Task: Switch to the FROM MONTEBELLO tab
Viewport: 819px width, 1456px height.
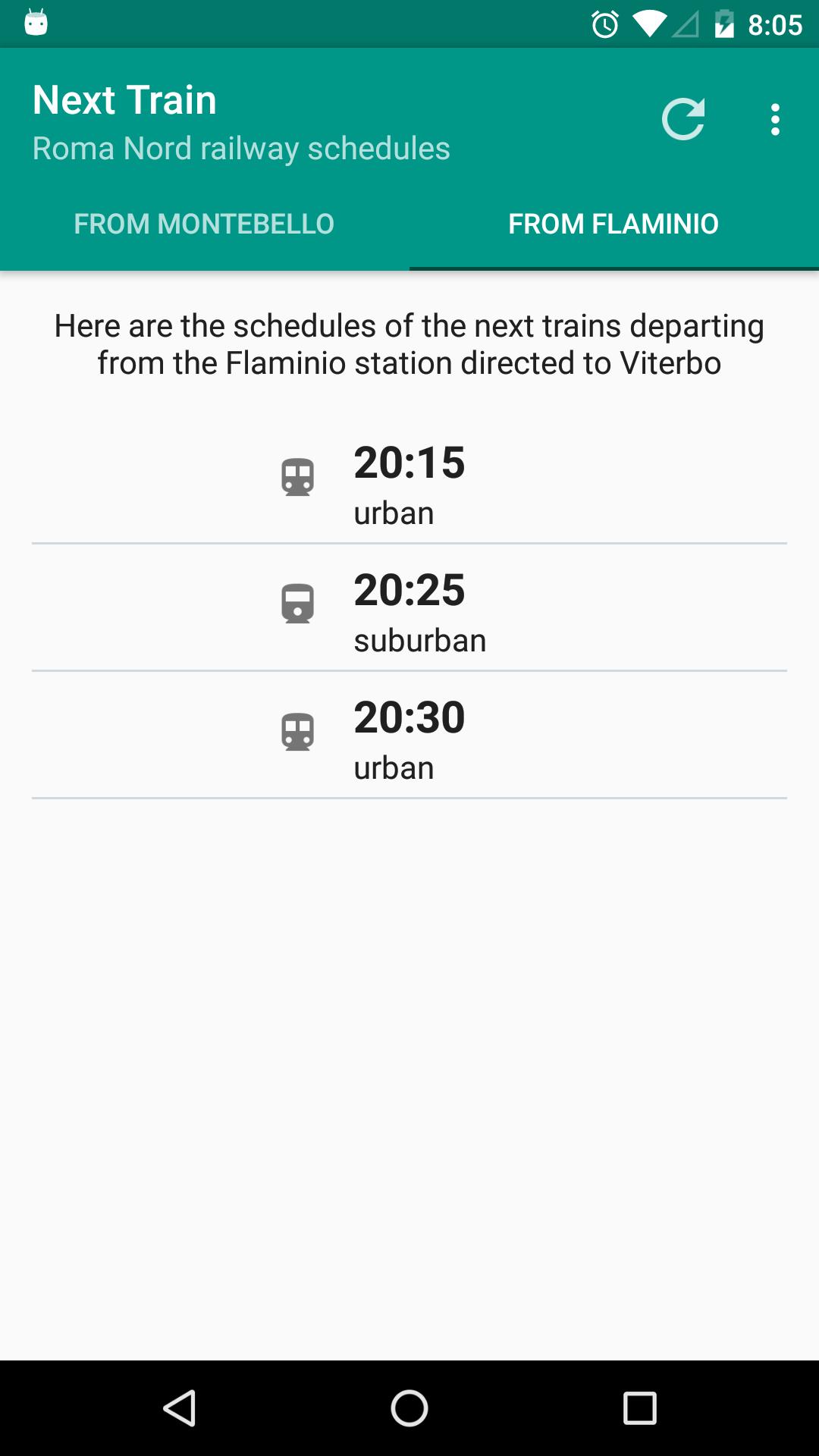Action: (204, 224)
